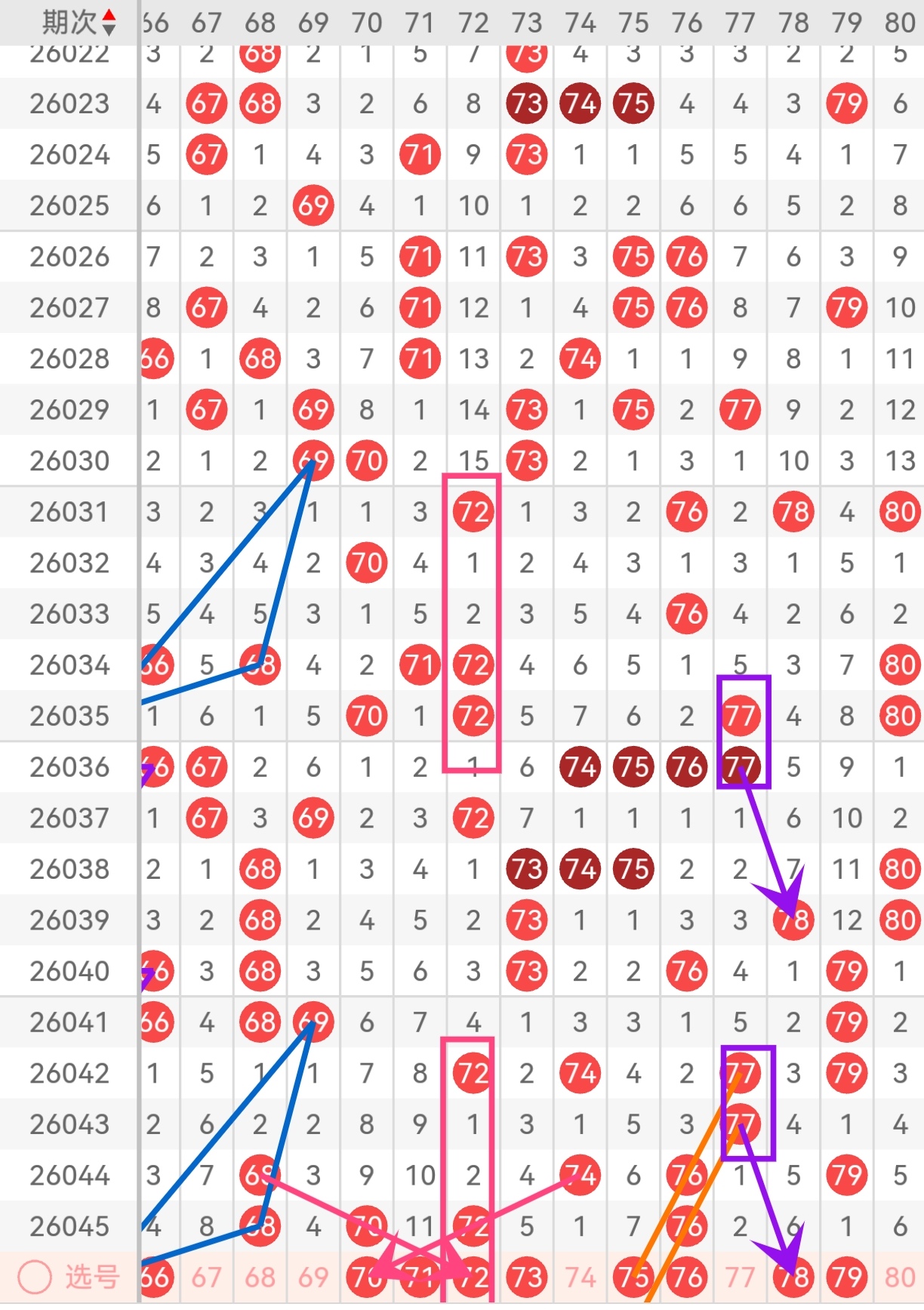924x1310 pixels.
Task: Unselect number 76 in the 选号 row
Action: [686, 1278]
